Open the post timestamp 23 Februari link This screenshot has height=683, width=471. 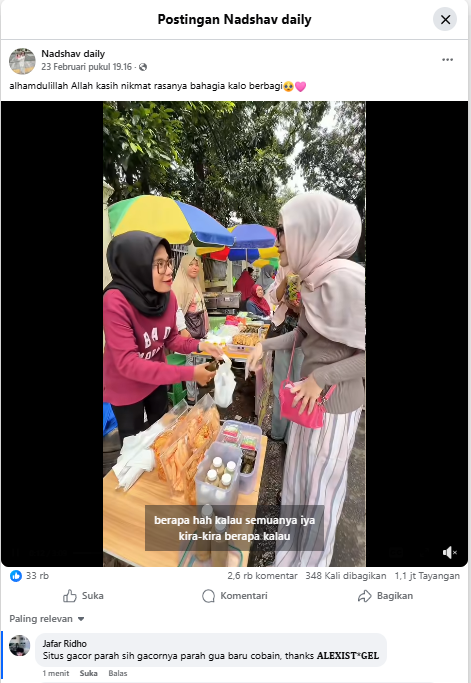click(86, 67)
